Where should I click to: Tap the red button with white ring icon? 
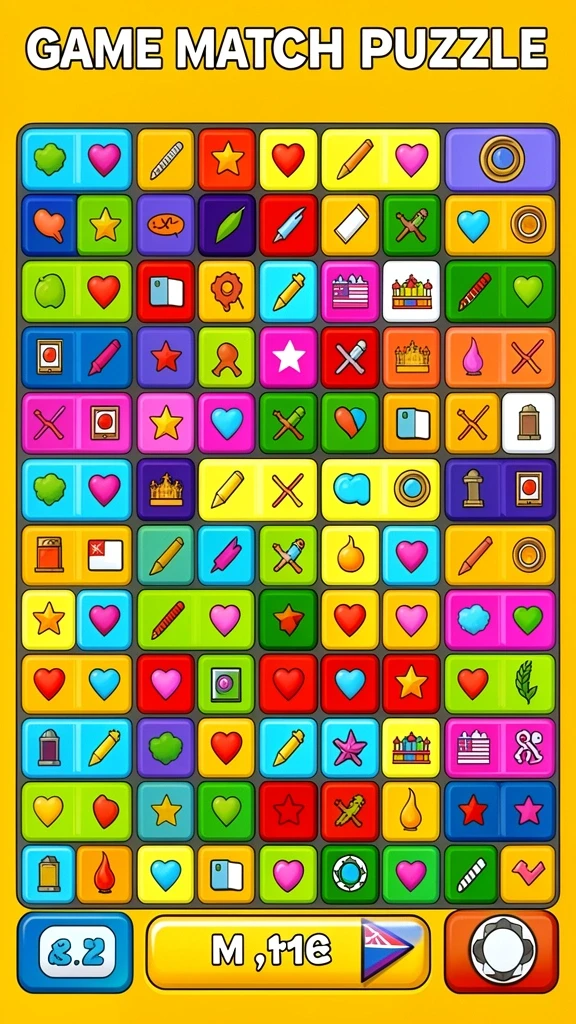(502, 951)
